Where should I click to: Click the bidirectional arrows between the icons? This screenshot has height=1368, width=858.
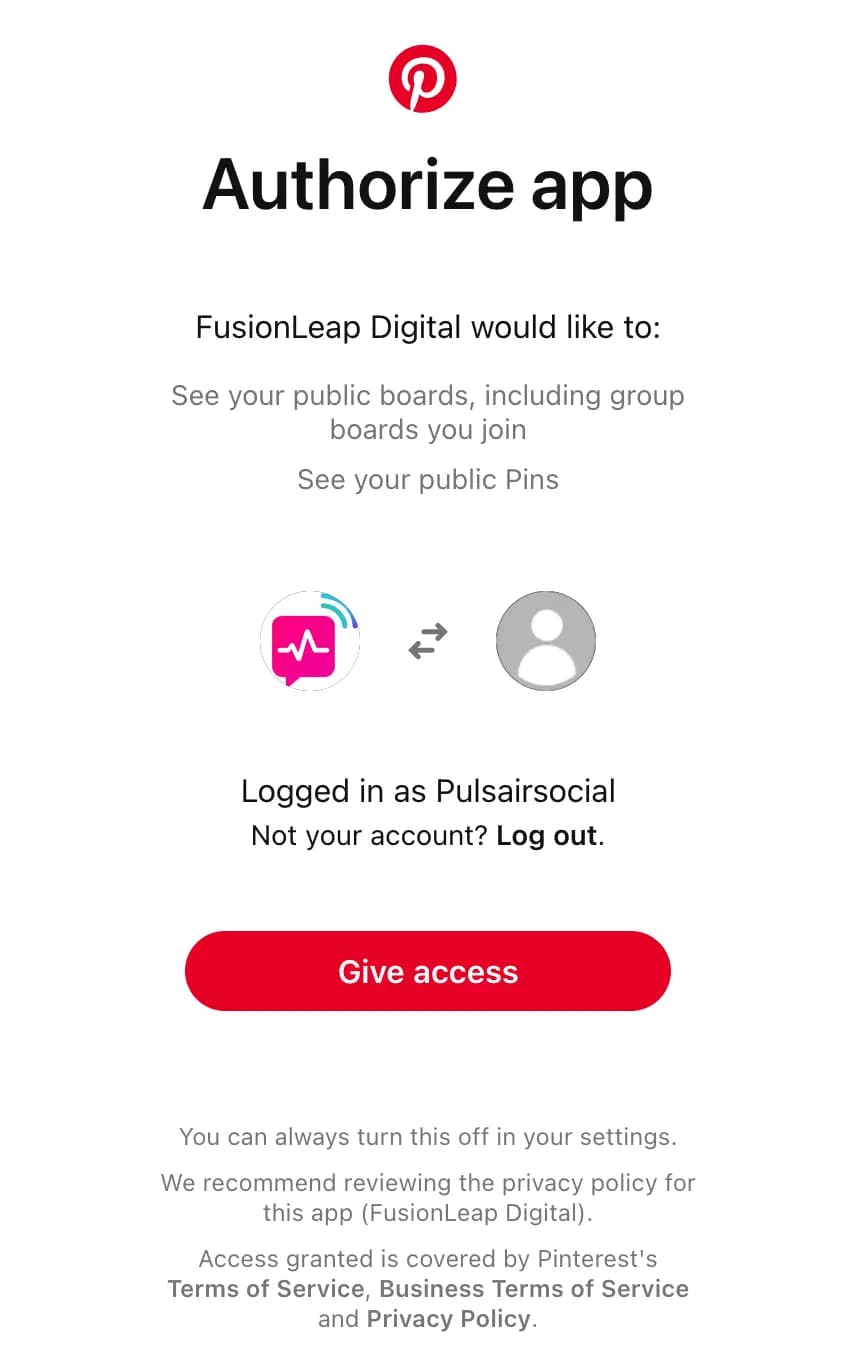427,640
